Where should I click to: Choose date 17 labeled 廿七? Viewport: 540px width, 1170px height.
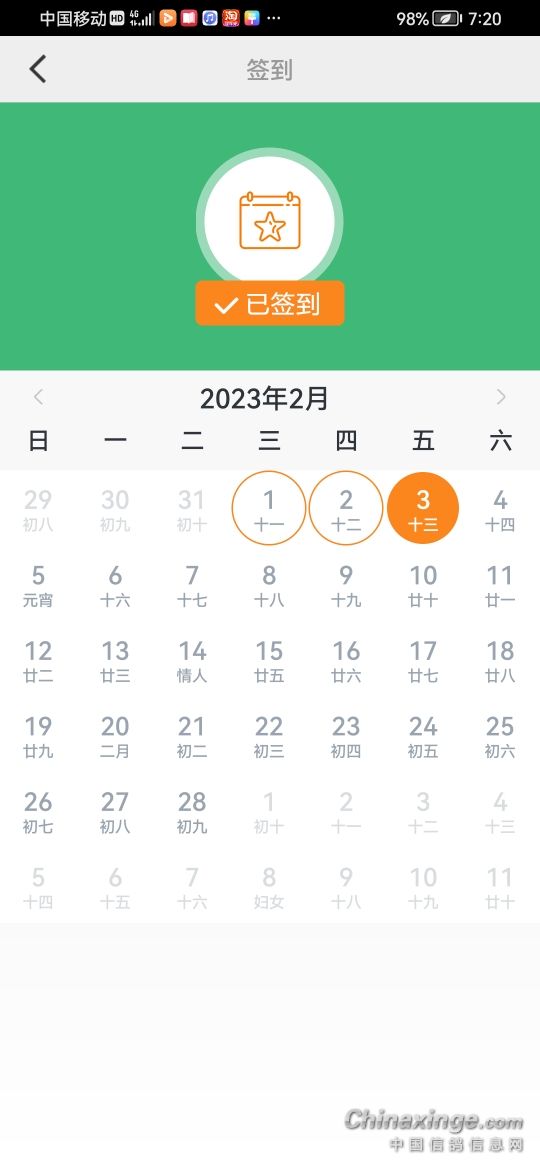tap(423, 660)
